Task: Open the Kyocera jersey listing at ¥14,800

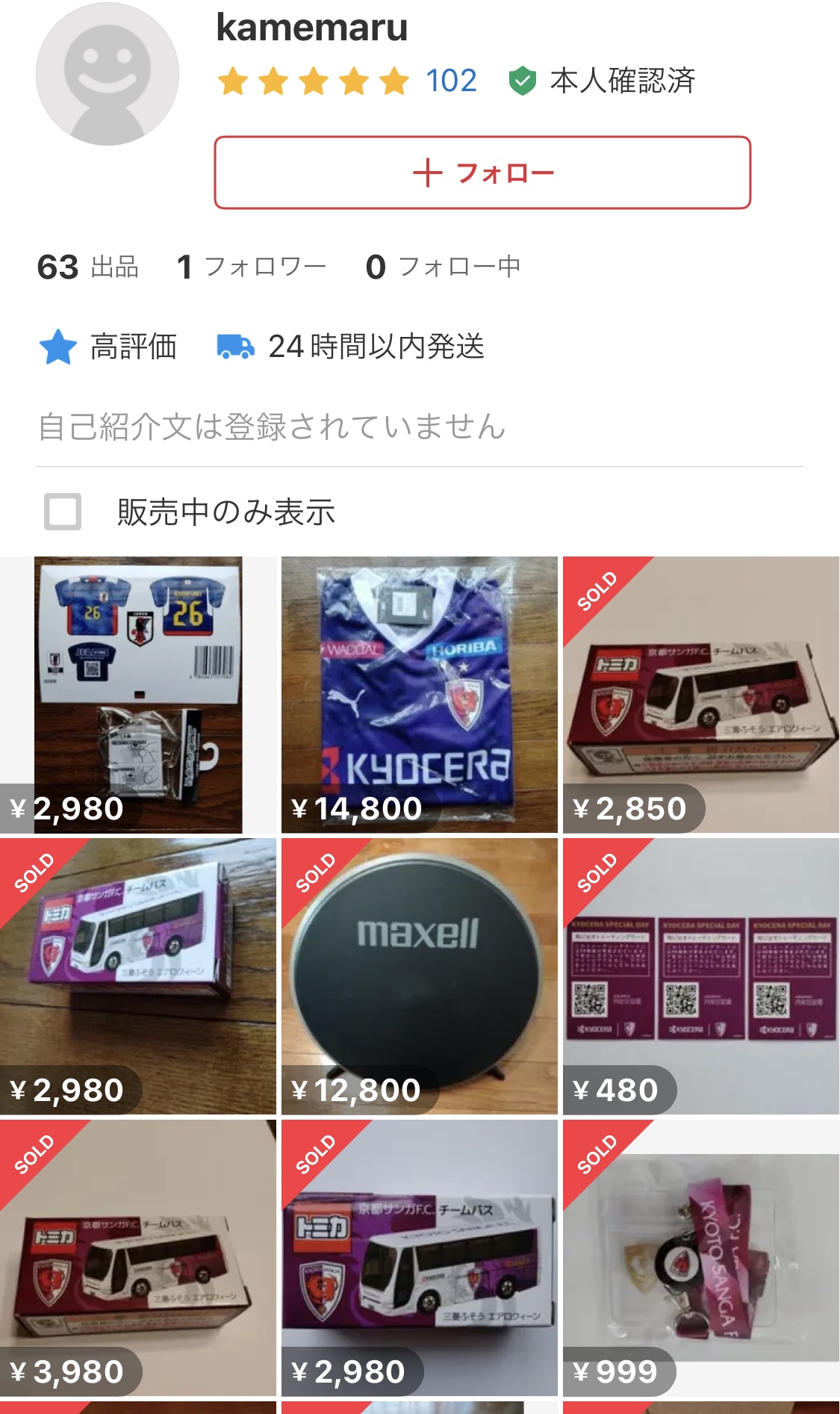Action: pyautogui.click(x=419, y=694)
